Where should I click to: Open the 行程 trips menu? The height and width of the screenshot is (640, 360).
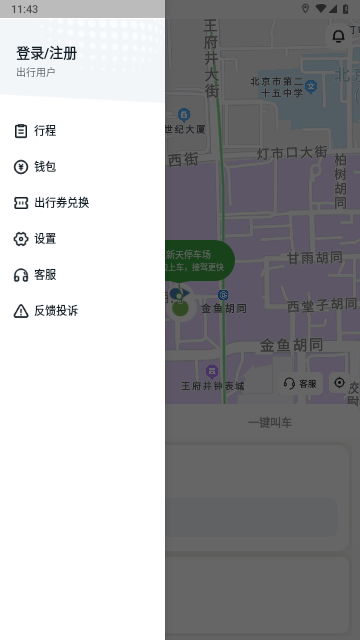coord(82,131)
